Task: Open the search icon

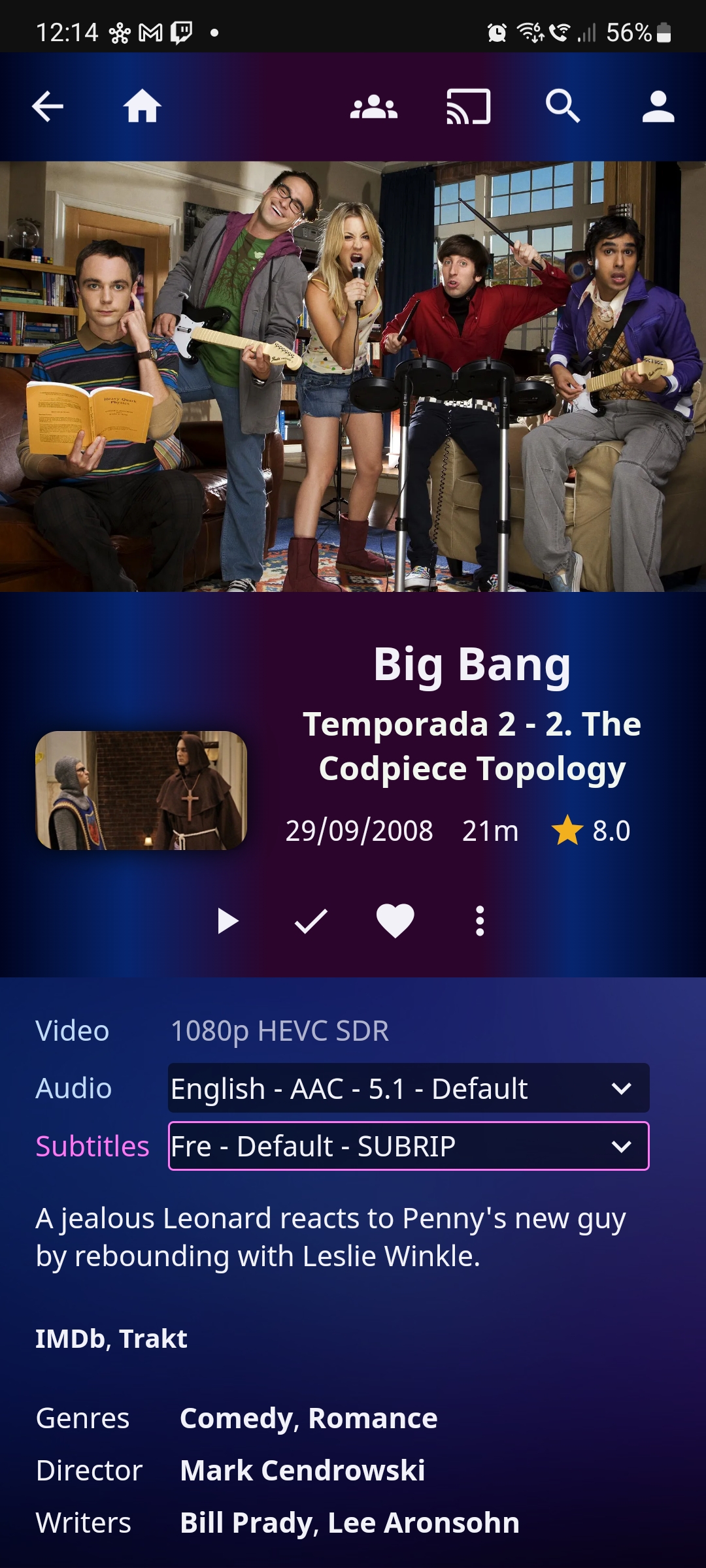Action: (563, 106)
